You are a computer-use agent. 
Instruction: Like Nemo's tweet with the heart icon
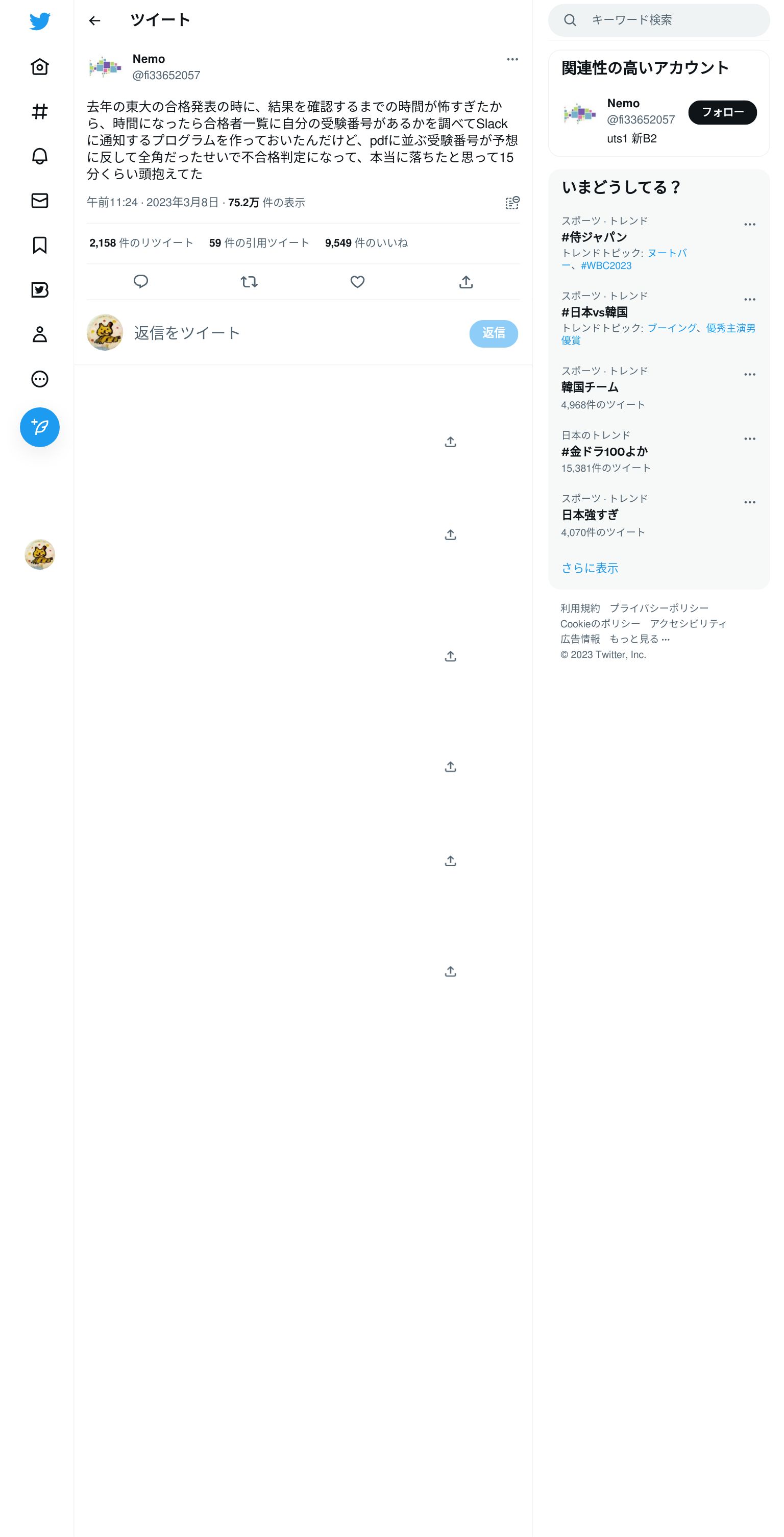(x=357, y=282)
